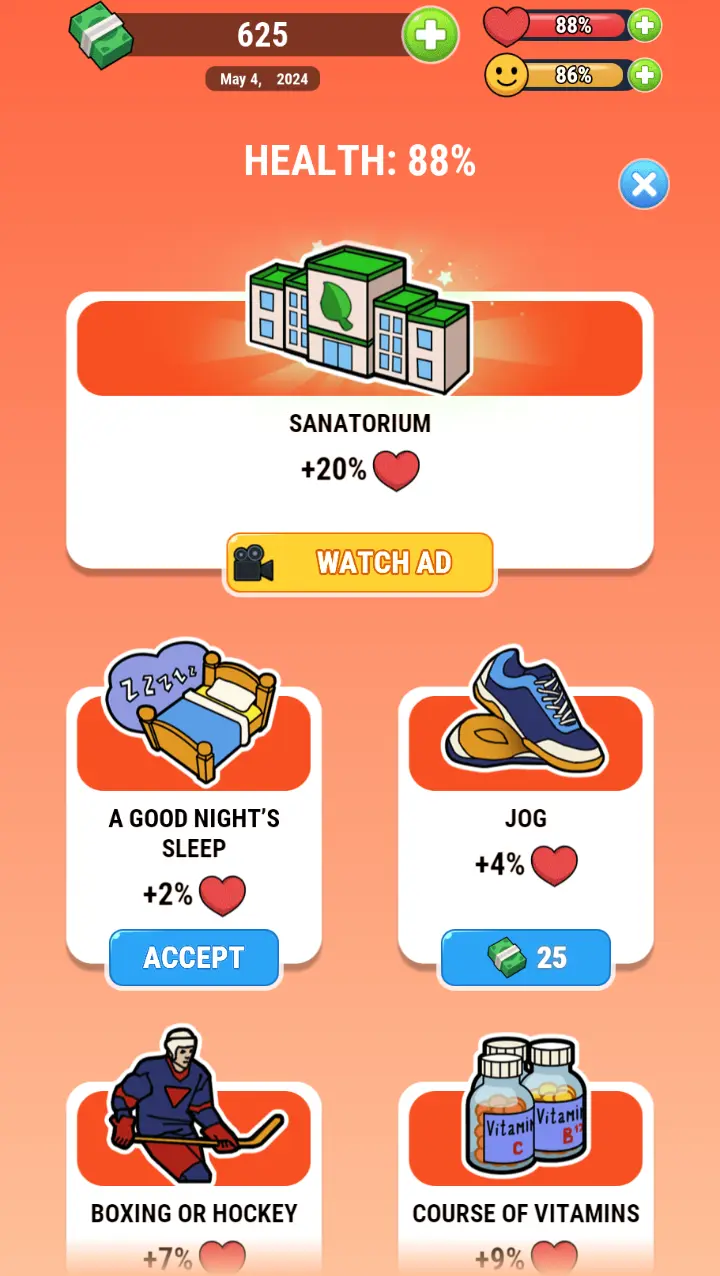Tap the plus next to the happiness bar
Screen dimensions: 720x1276
coord(645,74)
